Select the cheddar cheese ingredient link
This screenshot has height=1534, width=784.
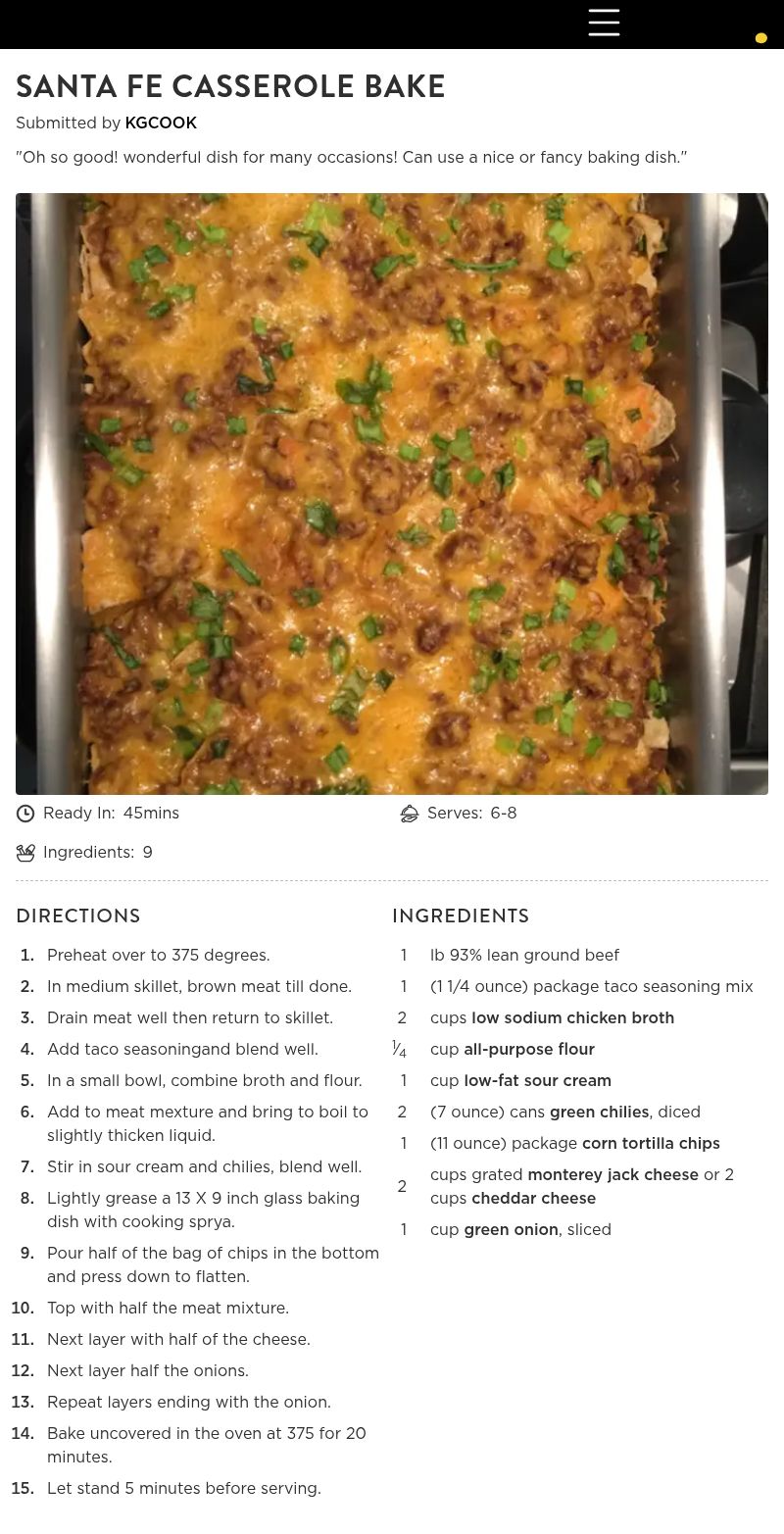[533, 1198]
